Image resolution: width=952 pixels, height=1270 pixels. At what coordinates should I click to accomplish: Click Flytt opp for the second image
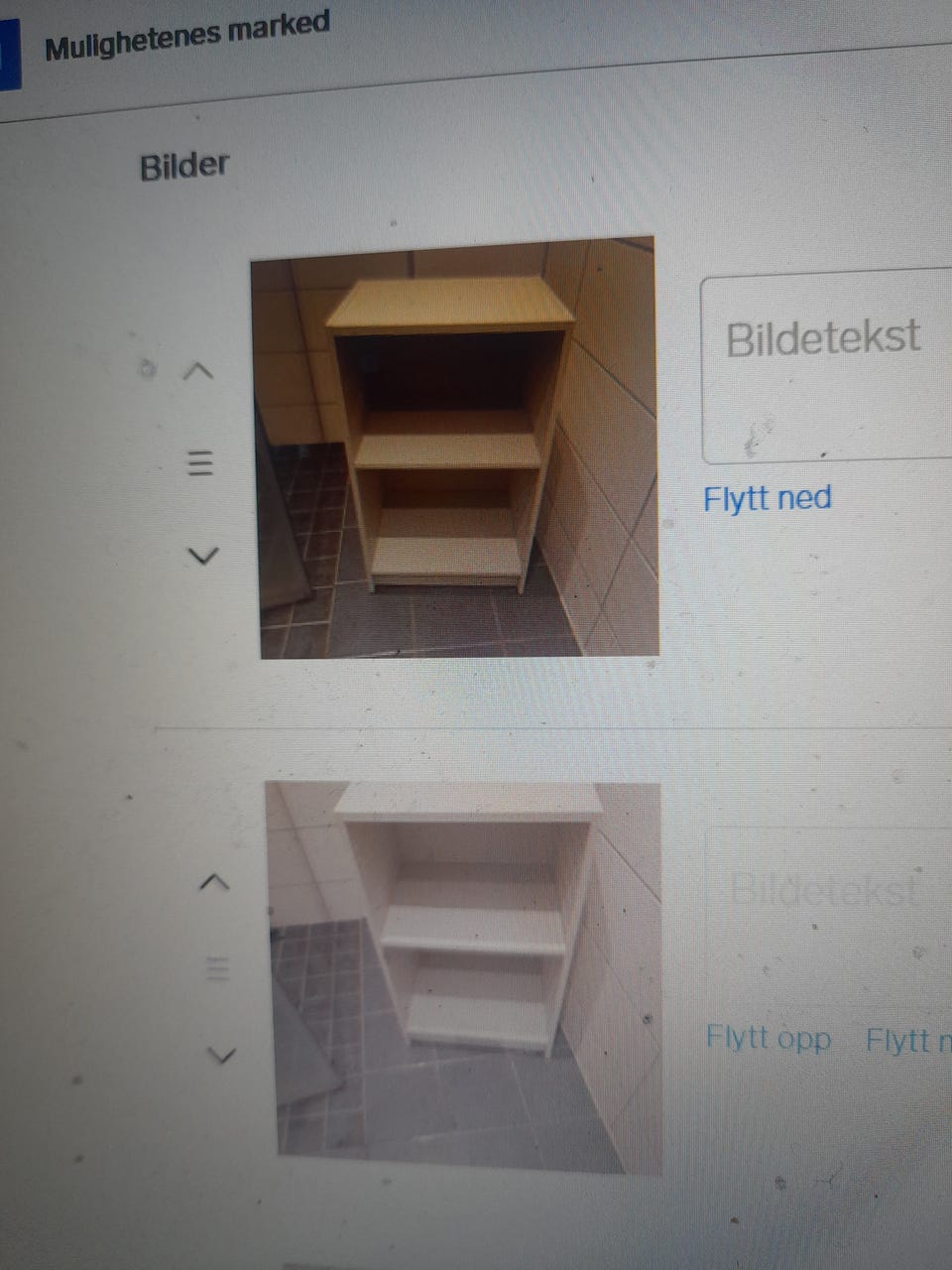[767, 1039]
